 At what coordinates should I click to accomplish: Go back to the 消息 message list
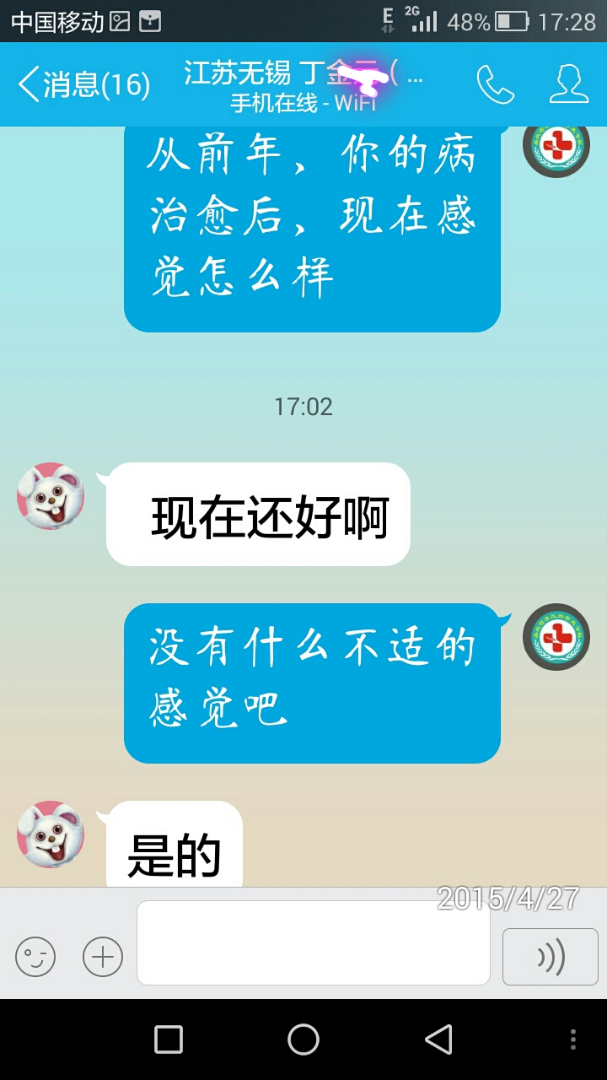click(x=82, y=84)
